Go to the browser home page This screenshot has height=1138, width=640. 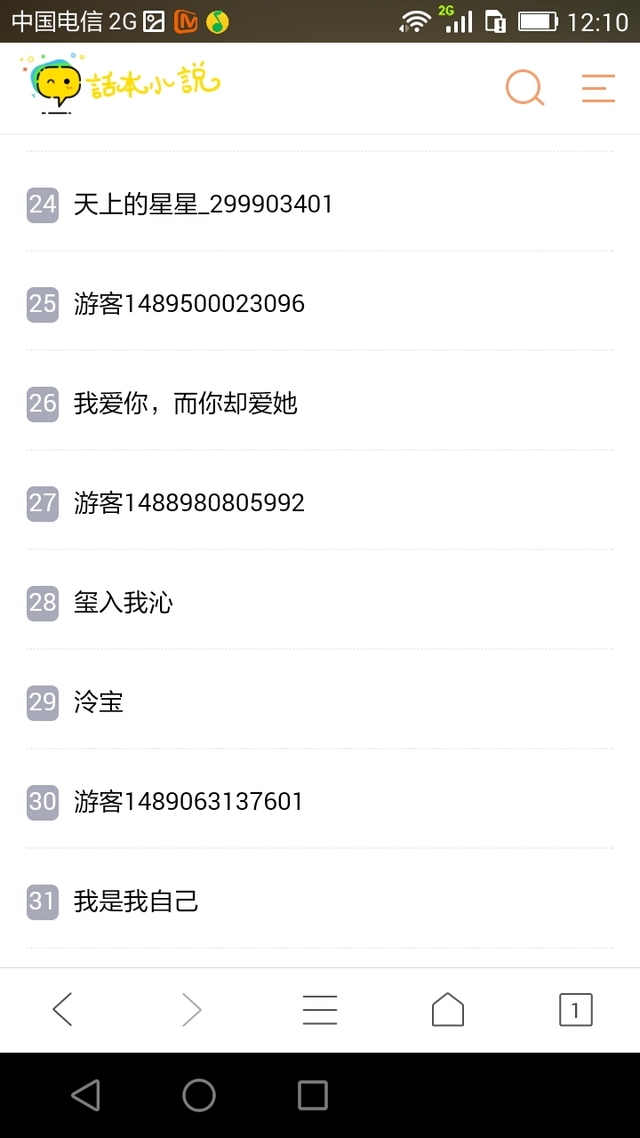click(x=448, y=1010)
